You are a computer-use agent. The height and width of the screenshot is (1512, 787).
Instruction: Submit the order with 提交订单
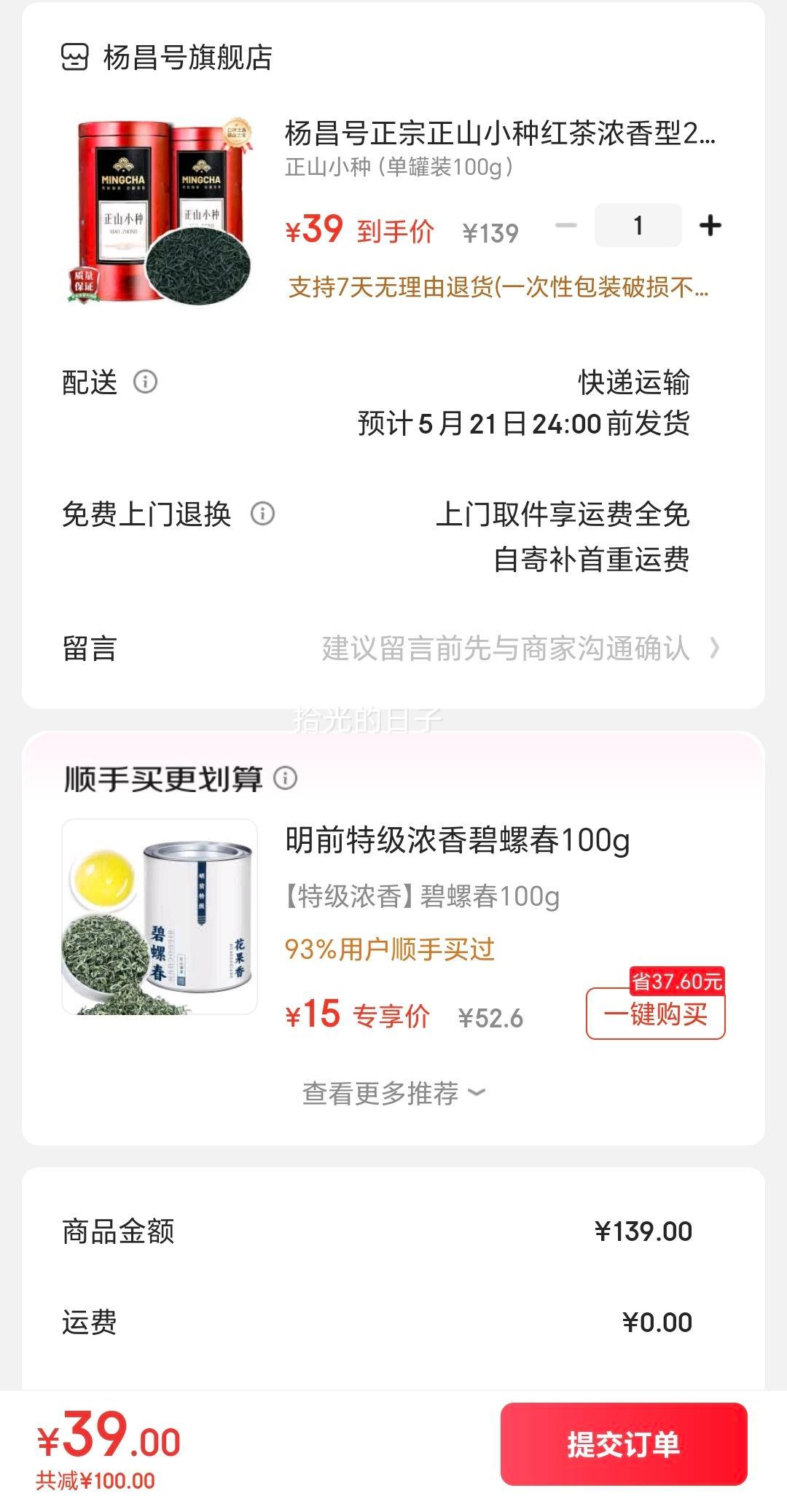tap(624, 1444)
